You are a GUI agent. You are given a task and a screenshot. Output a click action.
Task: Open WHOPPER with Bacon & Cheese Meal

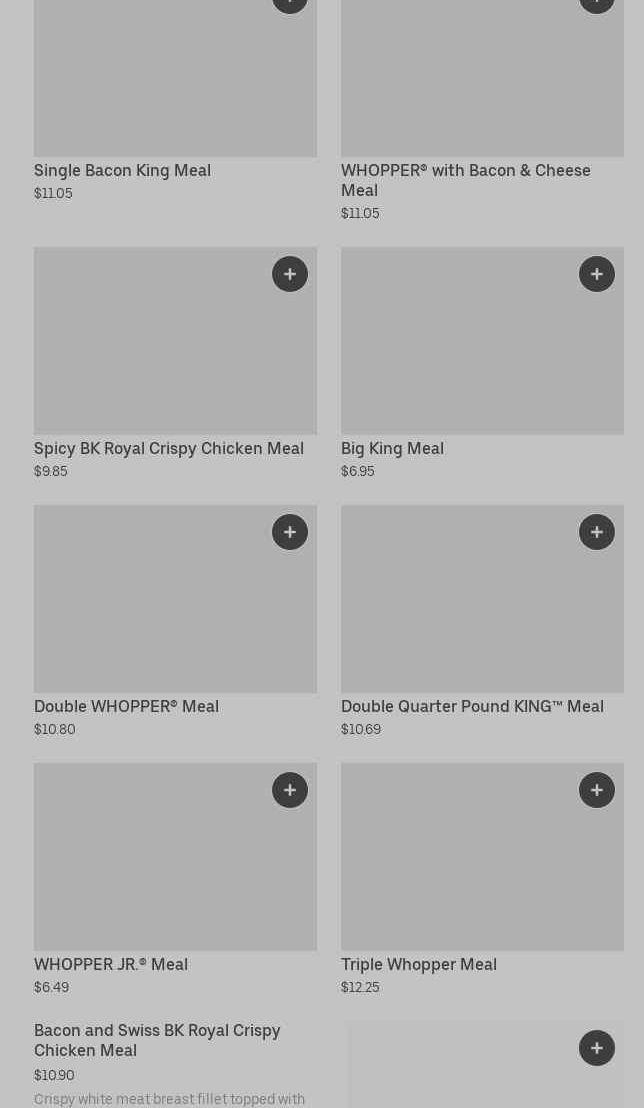pyautogui.click(x=466, y=180)
